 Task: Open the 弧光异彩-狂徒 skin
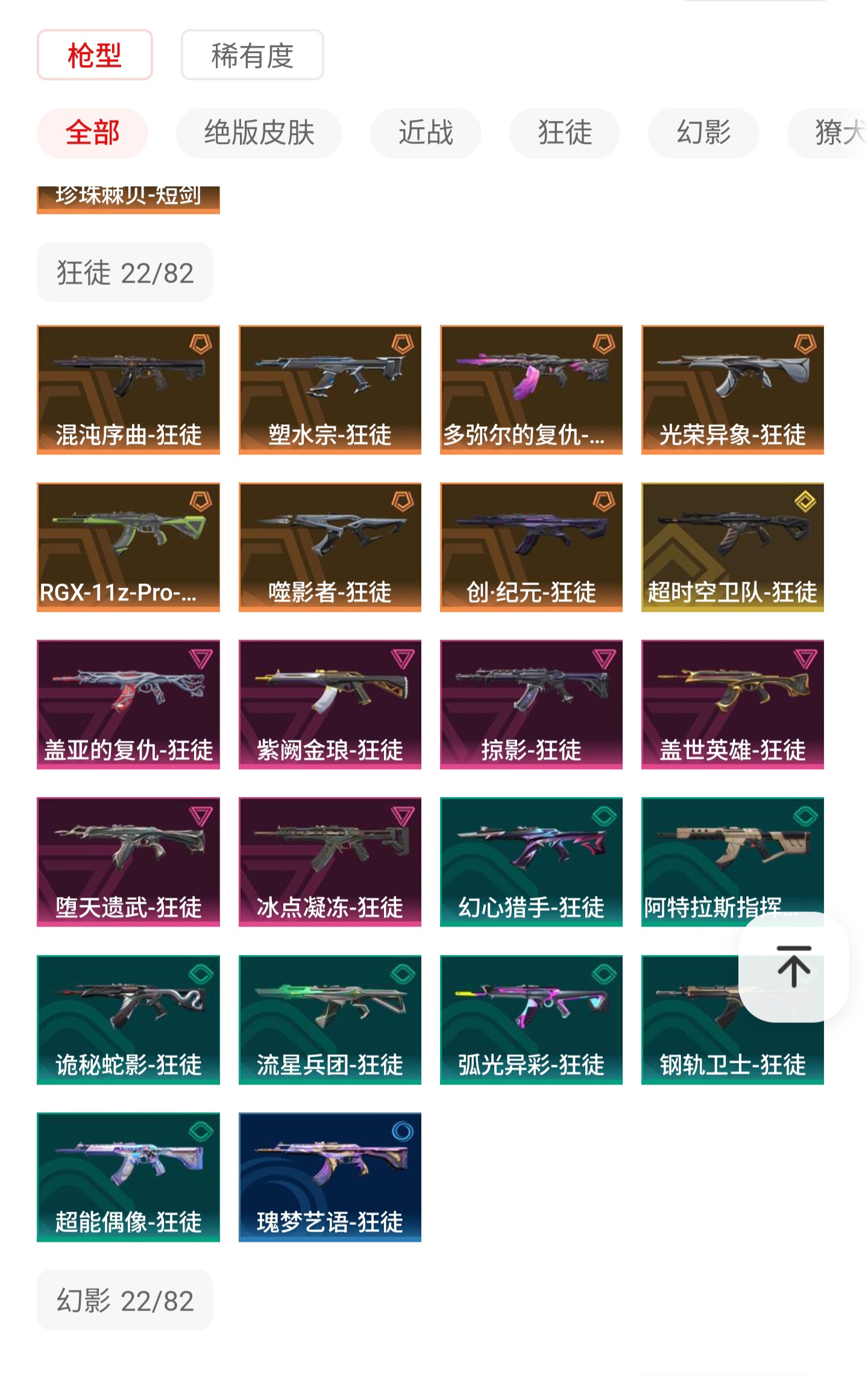(531, 1019)
